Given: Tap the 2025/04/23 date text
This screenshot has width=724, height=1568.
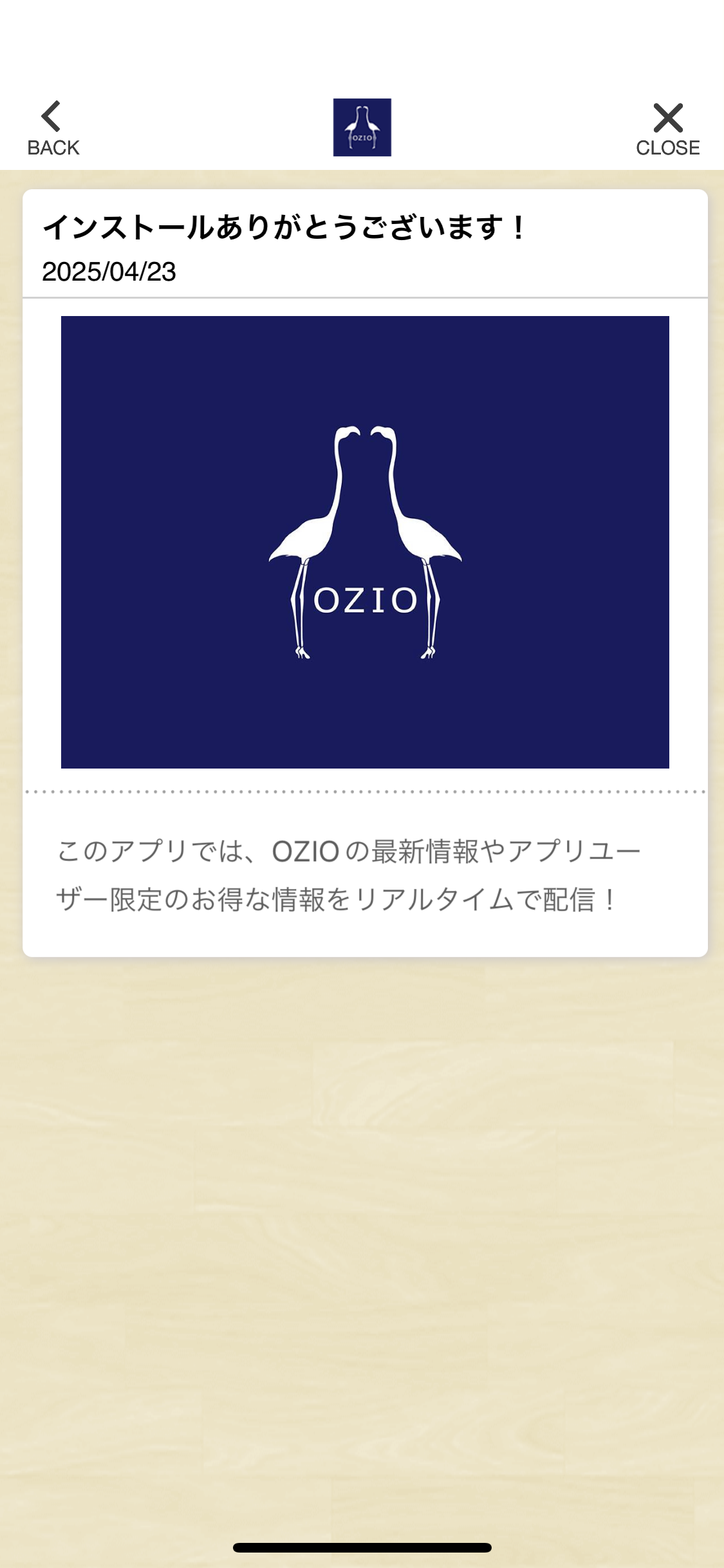Looking at the screenshot, I should tap(111, 271).
